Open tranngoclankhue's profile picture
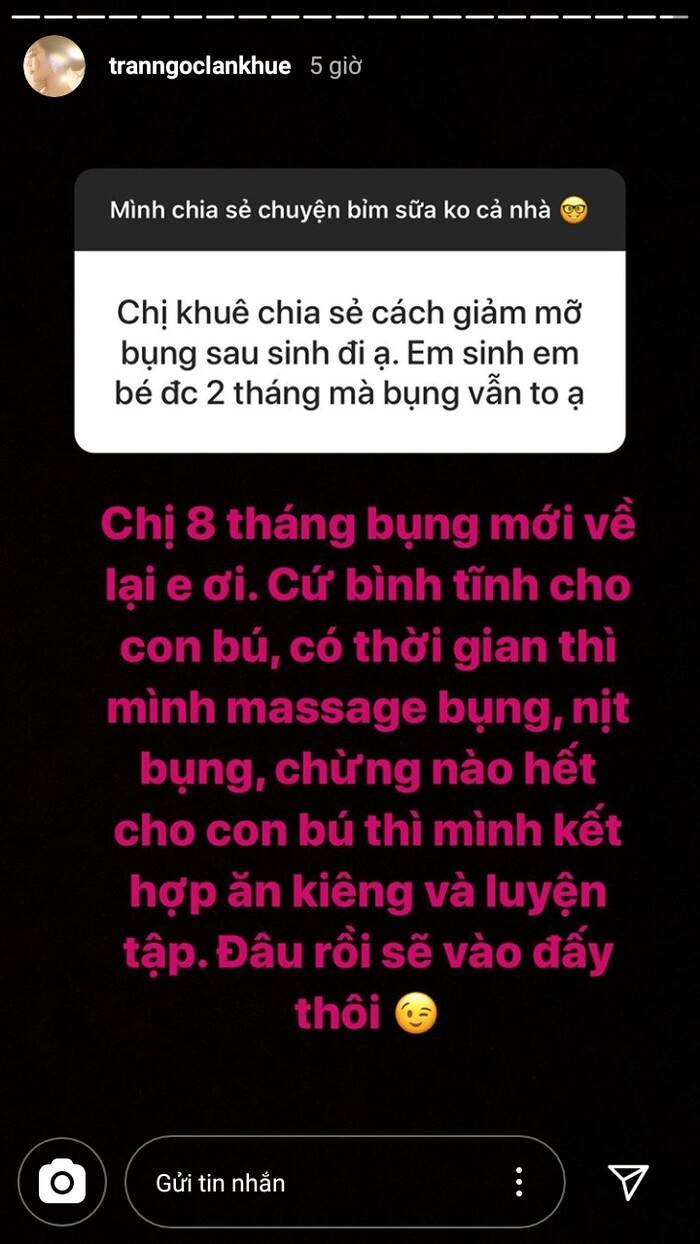Screen dimensions: 700x1244 pyautogui.click(x=54, y=66)
